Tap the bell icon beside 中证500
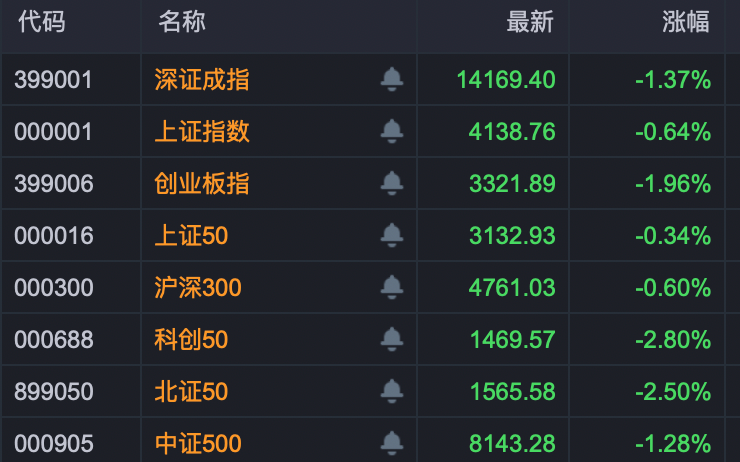 click(x=392, y=443)
